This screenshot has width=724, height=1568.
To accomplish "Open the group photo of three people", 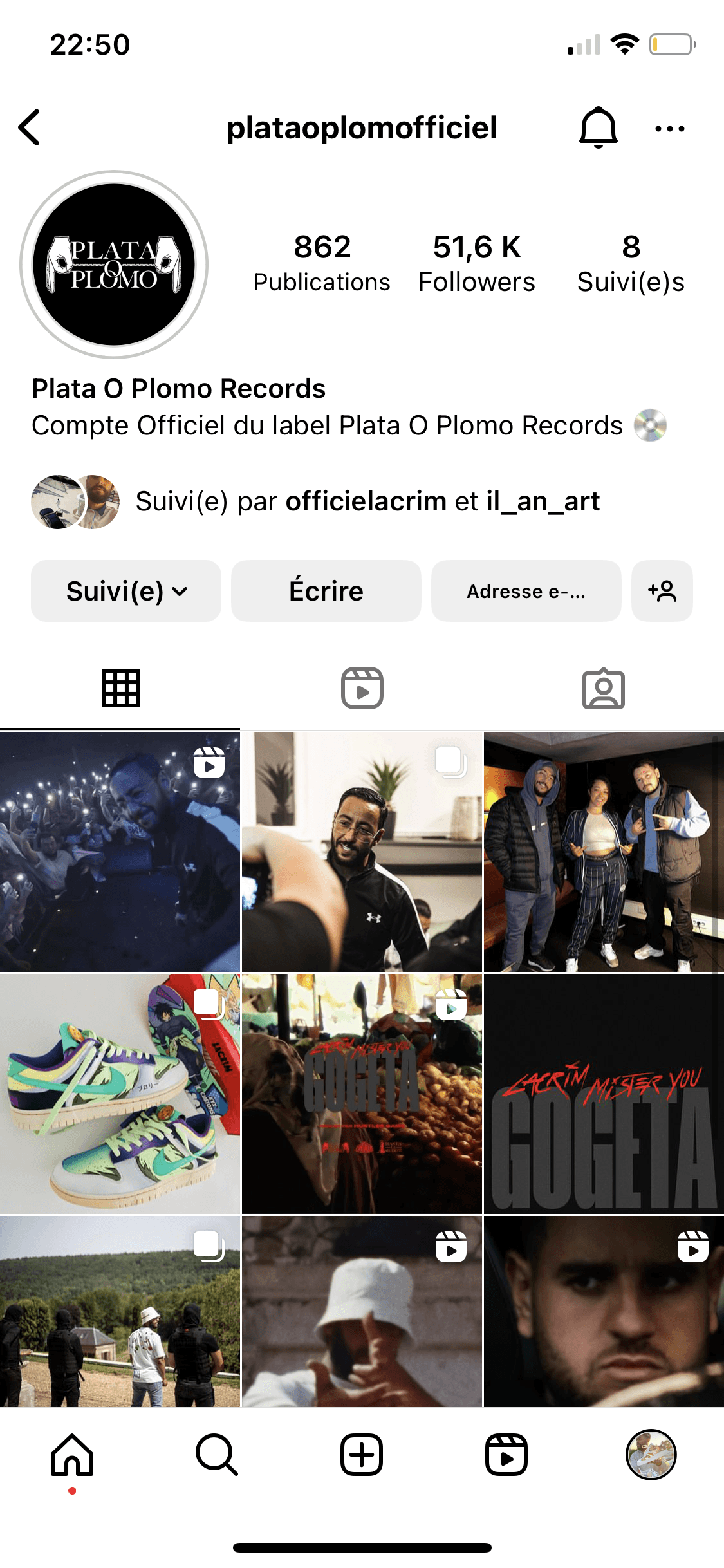I will [604, 852].
